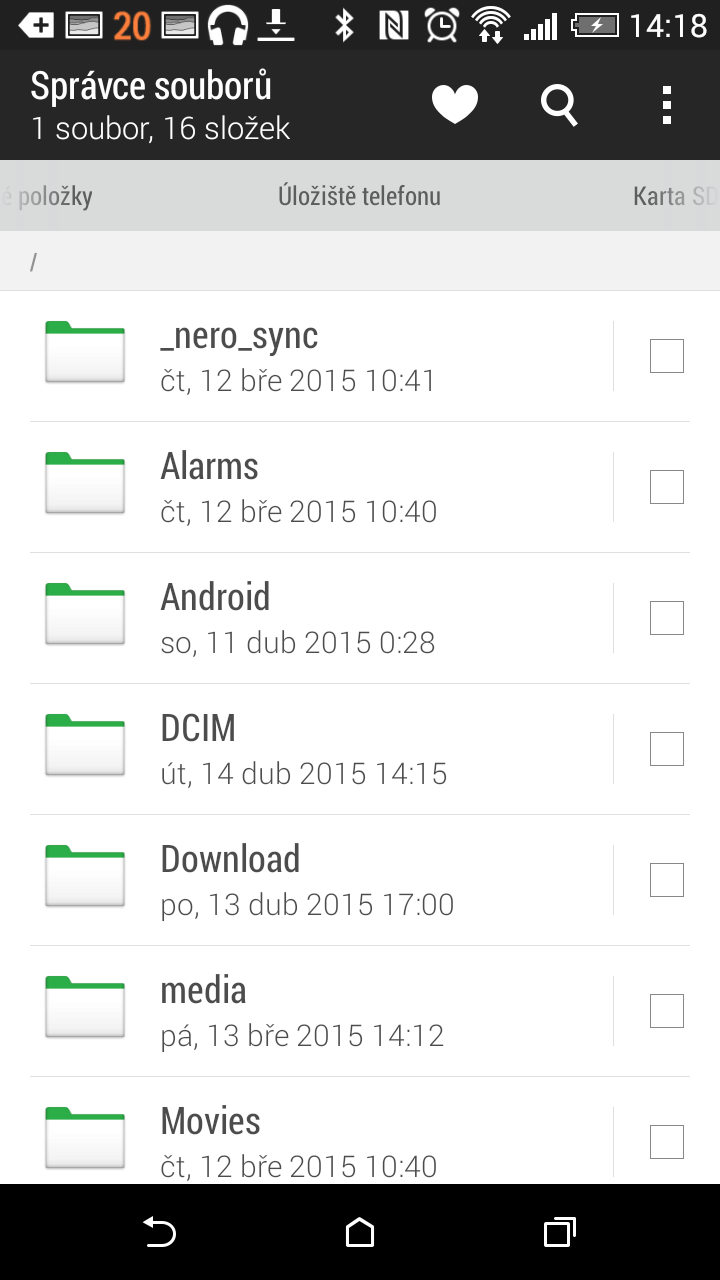Check the box for _nero_sync
This screenshot has width=720, height=1280.
[667, 356]
